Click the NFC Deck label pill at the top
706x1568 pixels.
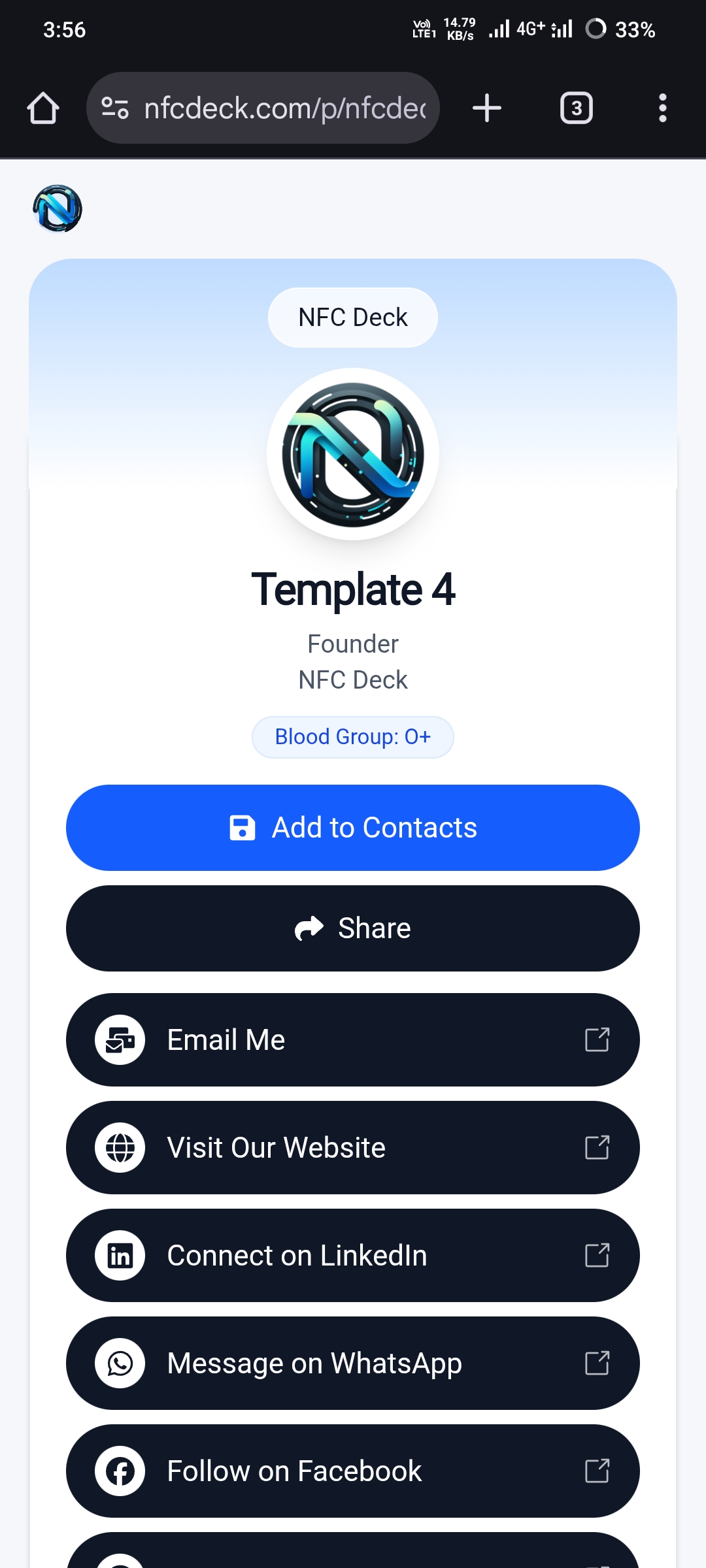tap(352, 316)
